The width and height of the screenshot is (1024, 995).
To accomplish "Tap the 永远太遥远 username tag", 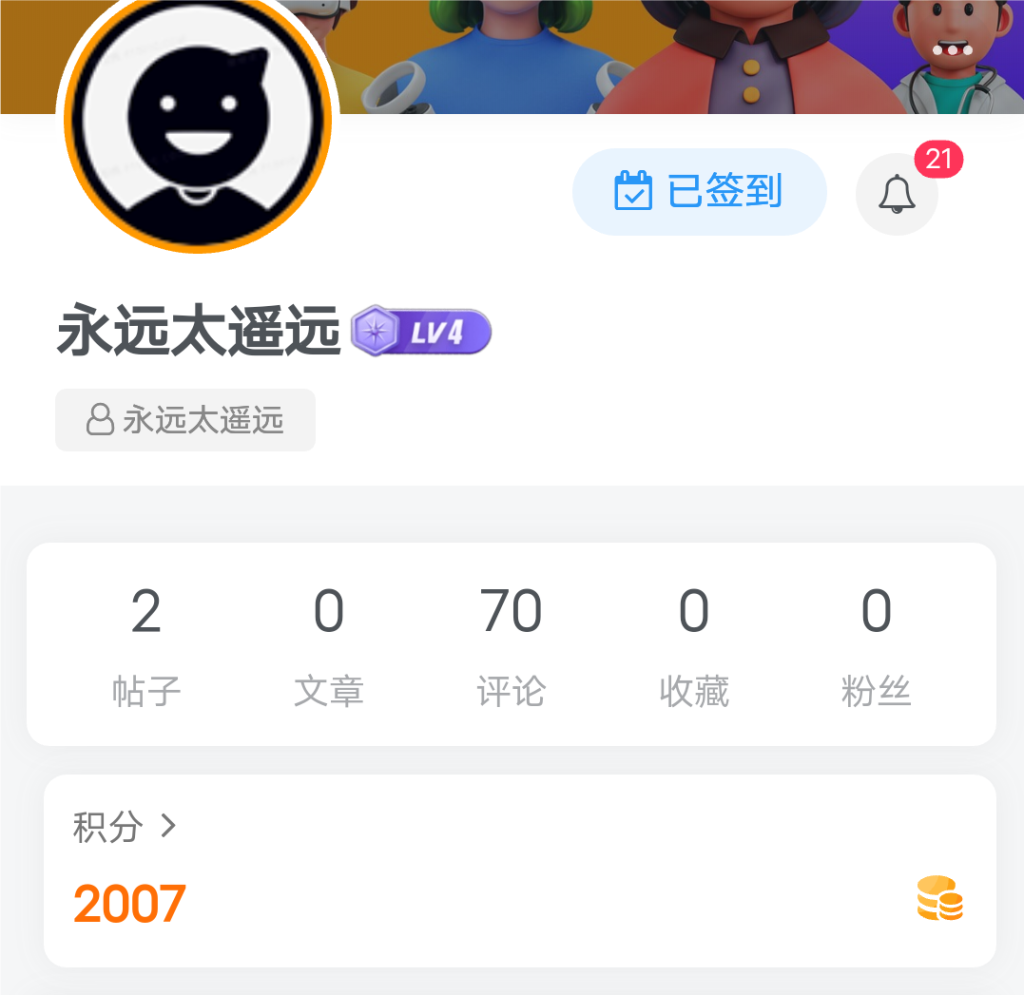I will [185, 420].
